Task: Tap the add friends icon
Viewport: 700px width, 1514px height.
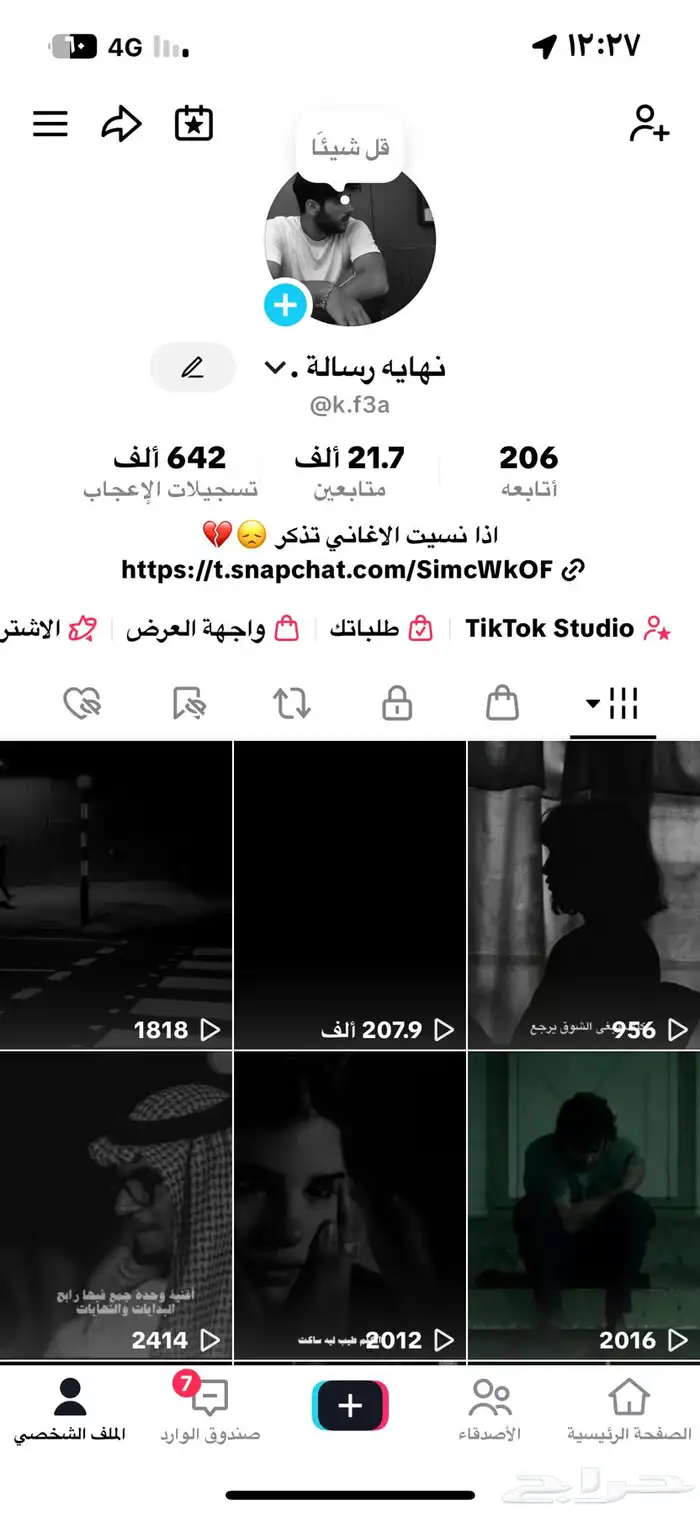Action: tap(649, 124)
